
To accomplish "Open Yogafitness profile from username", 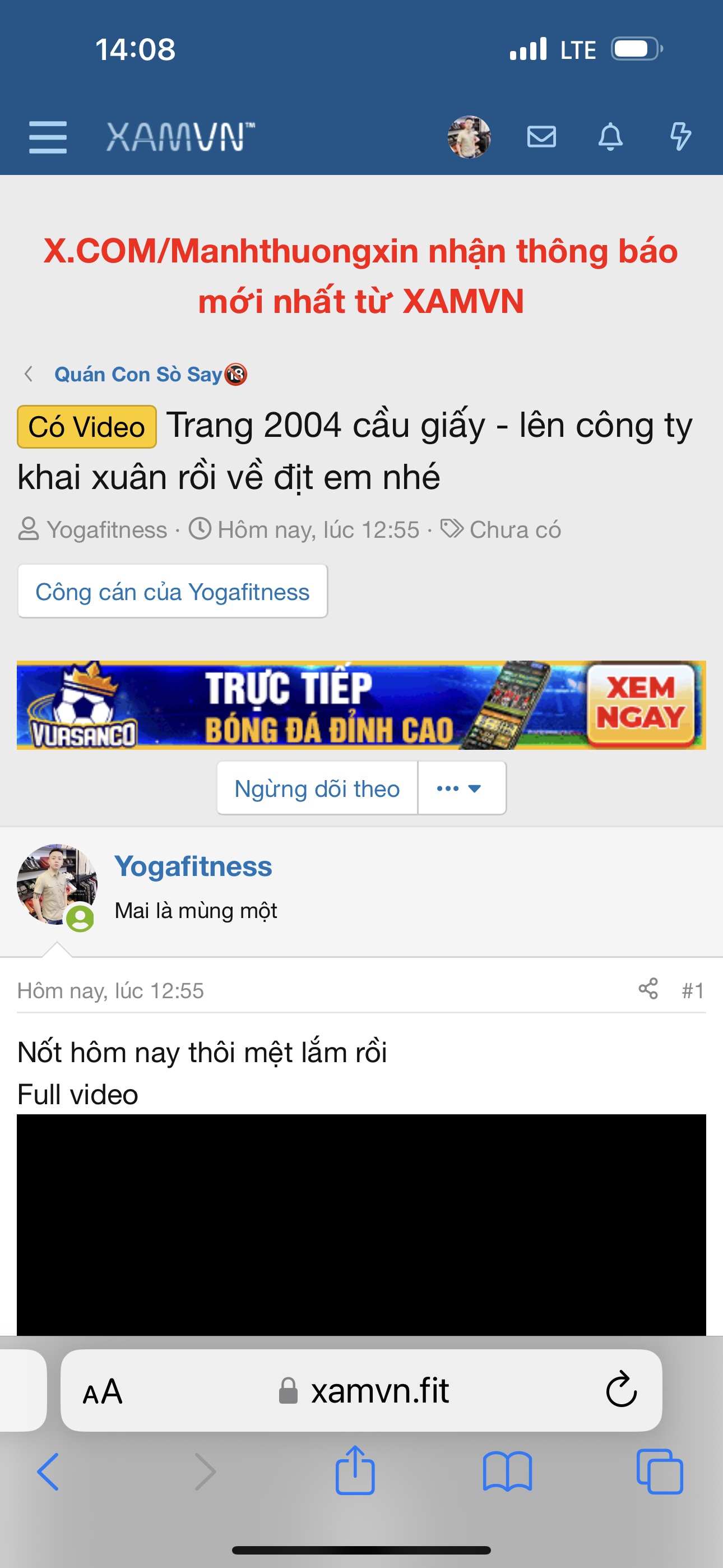I will pos(193,866).
